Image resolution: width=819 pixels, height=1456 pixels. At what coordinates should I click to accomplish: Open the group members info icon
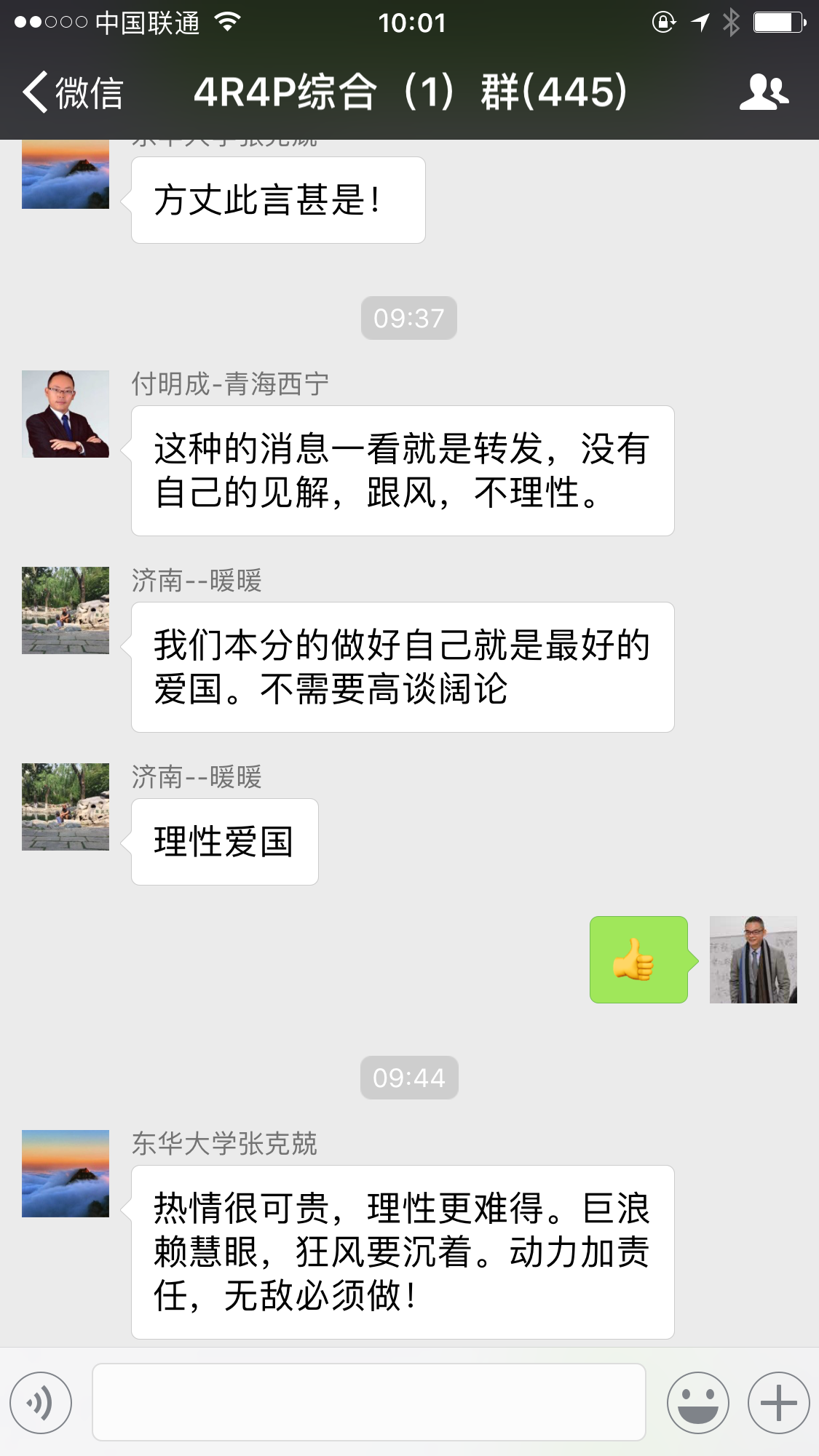pos(763,92)
